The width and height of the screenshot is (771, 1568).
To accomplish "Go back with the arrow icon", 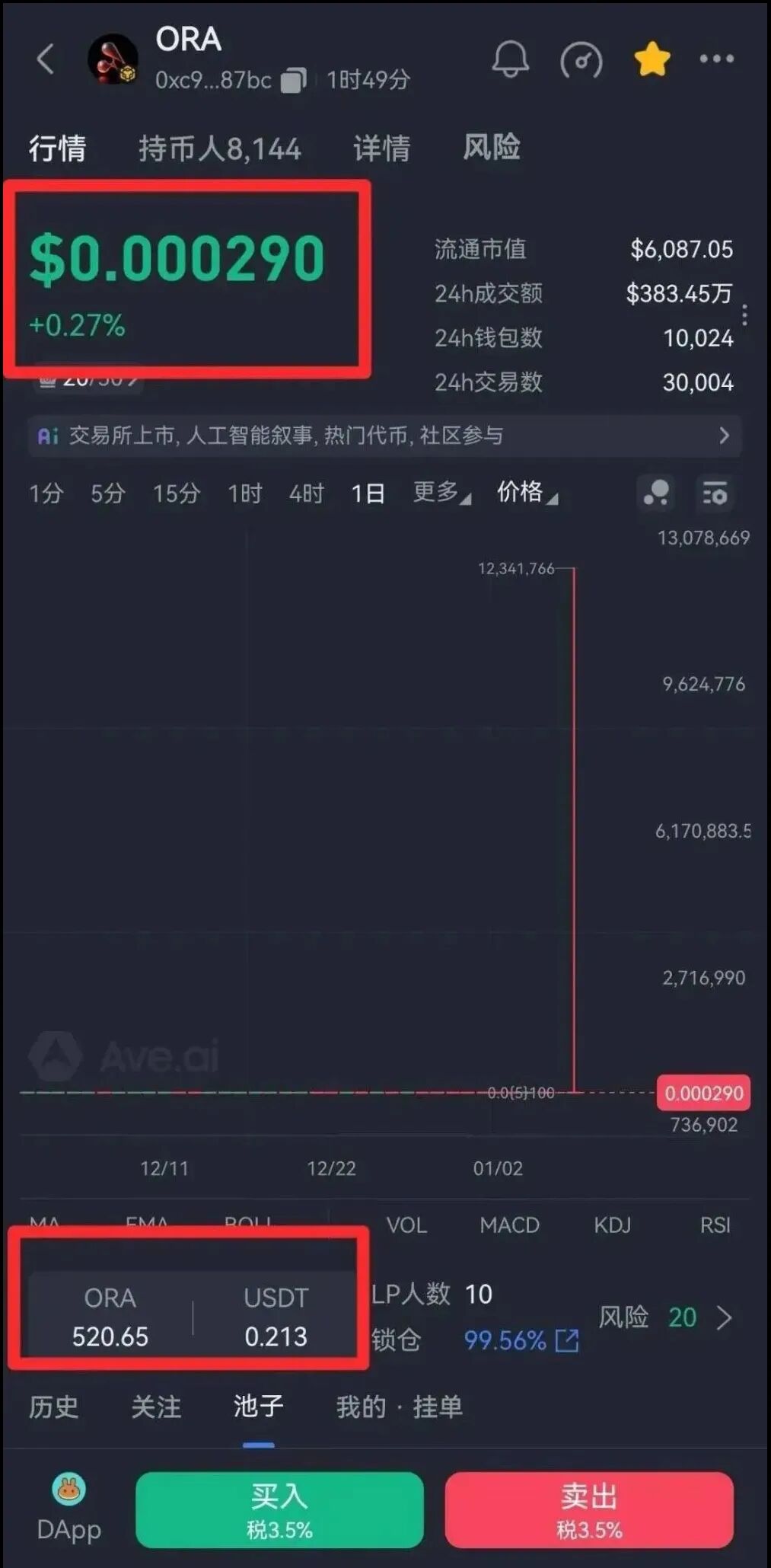I will coord(46,59).
